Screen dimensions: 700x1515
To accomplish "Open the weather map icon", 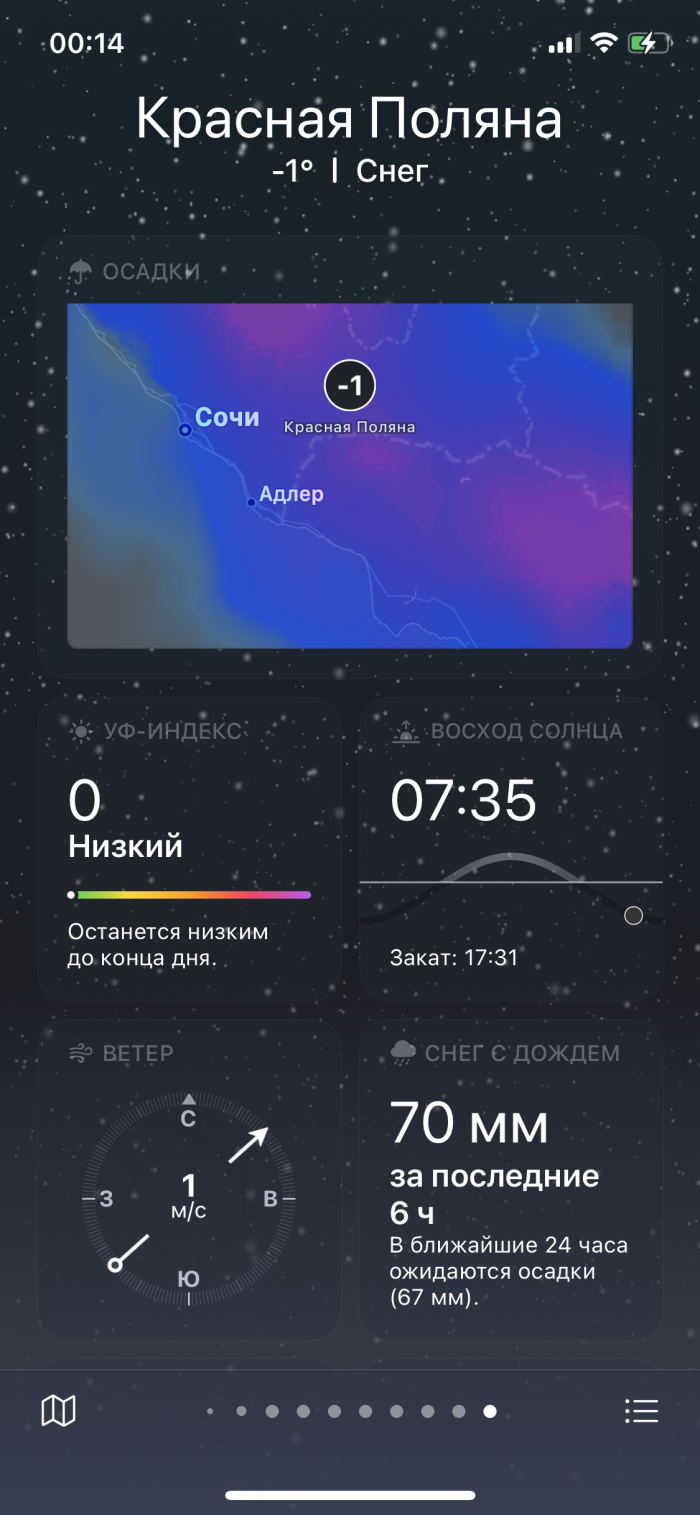I will point(58,1411).
